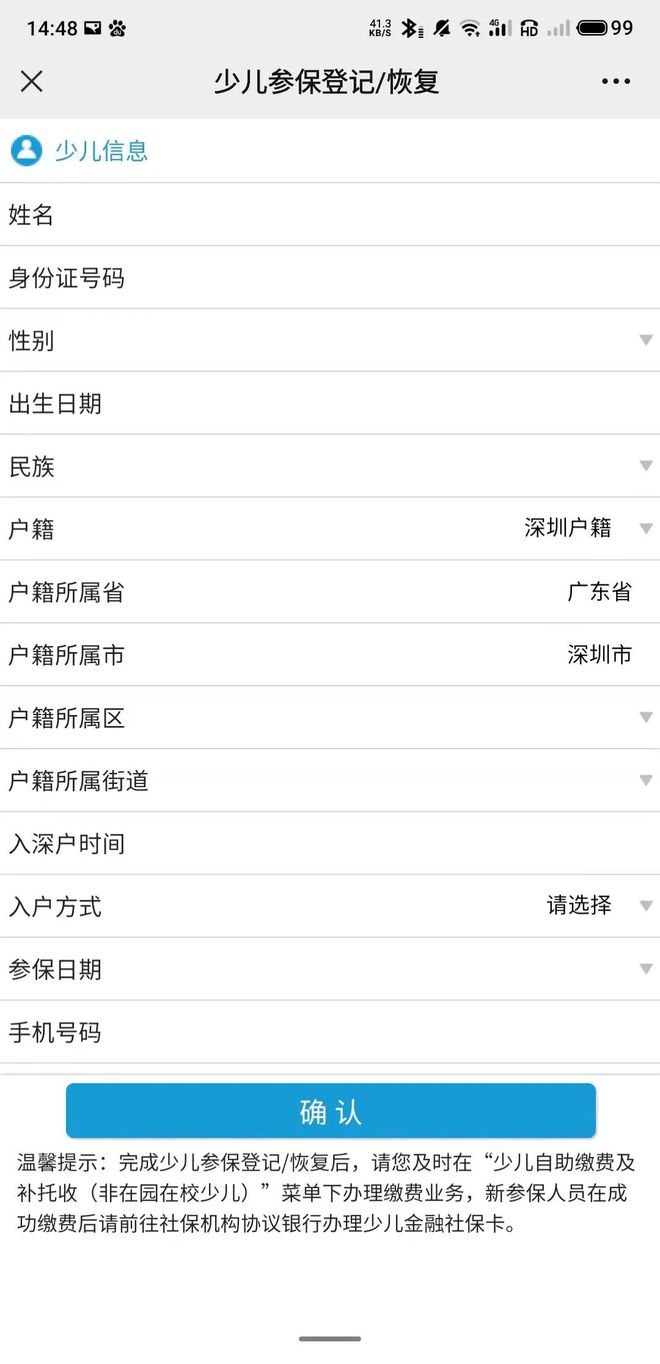Enter the 身份证号码 field
The image size is (660, 1364).
pos(330,277)
